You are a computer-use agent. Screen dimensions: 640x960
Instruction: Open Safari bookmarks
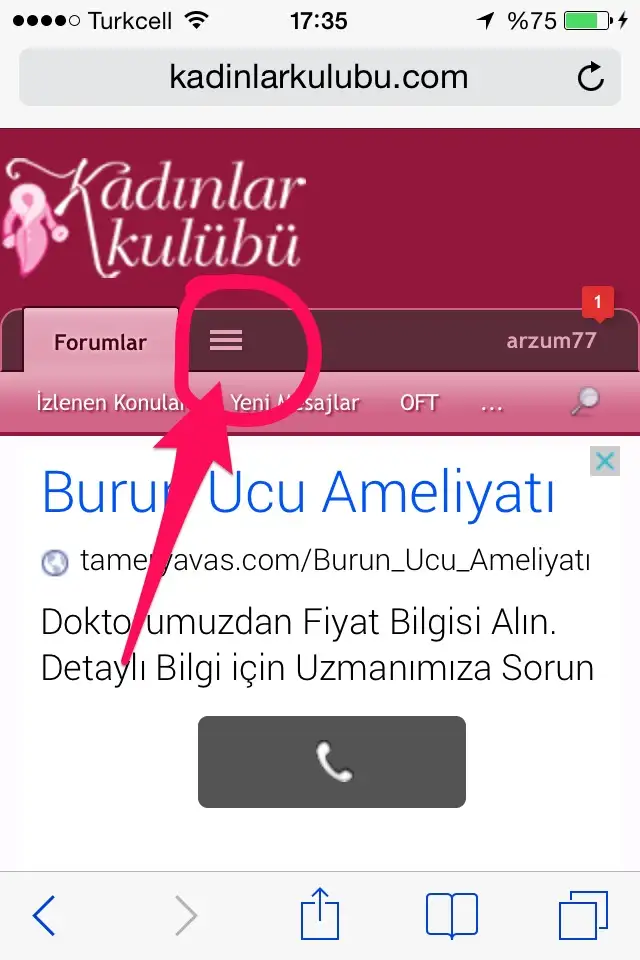pyautogui.click(x=451, y=915)
